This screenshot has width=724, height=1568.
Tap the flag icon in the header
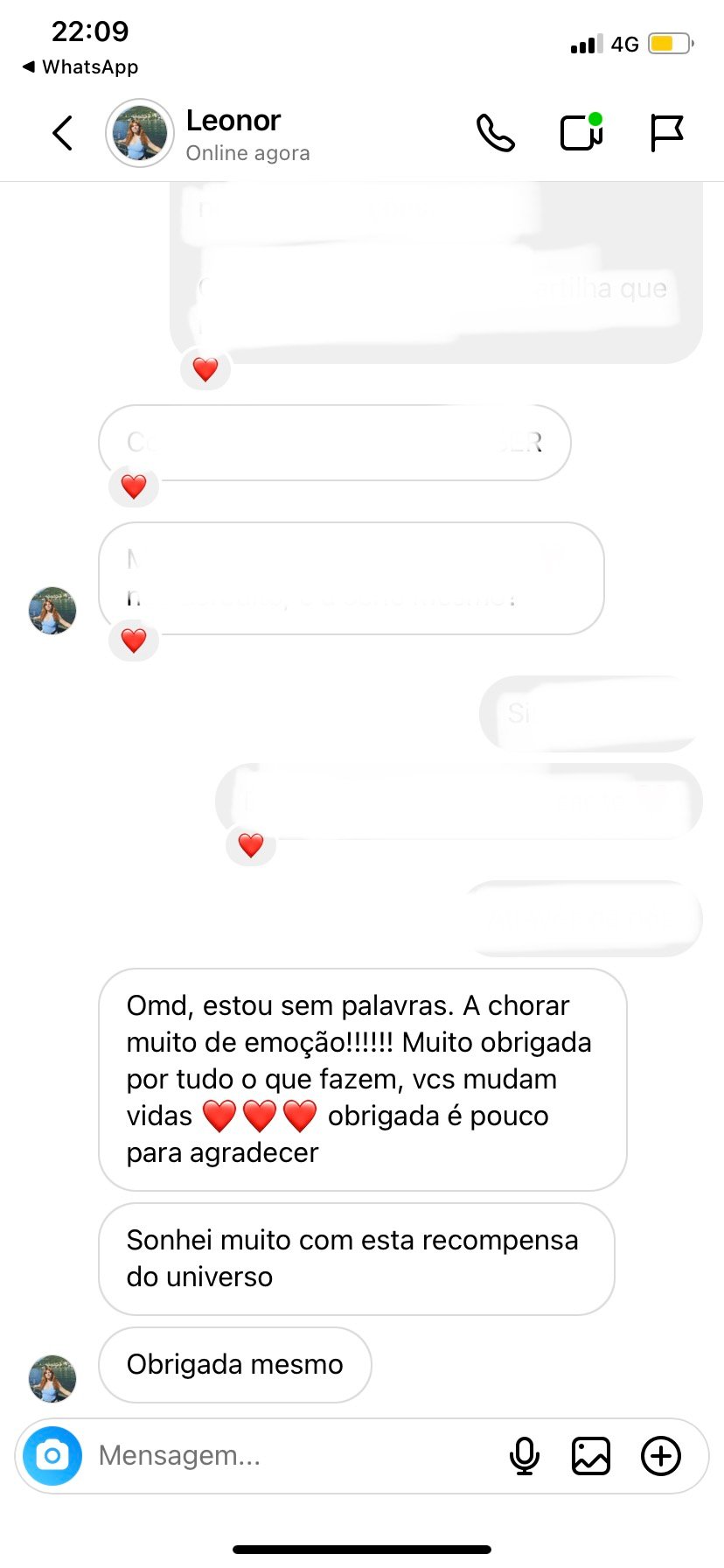click(666, 133)
